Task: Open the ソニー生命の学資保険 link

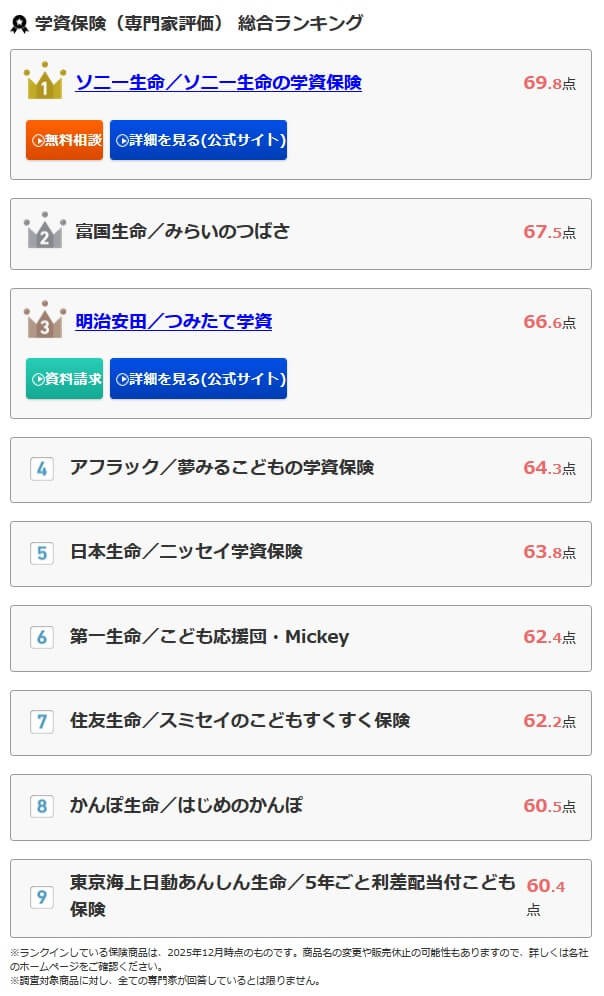Action: 218,83
